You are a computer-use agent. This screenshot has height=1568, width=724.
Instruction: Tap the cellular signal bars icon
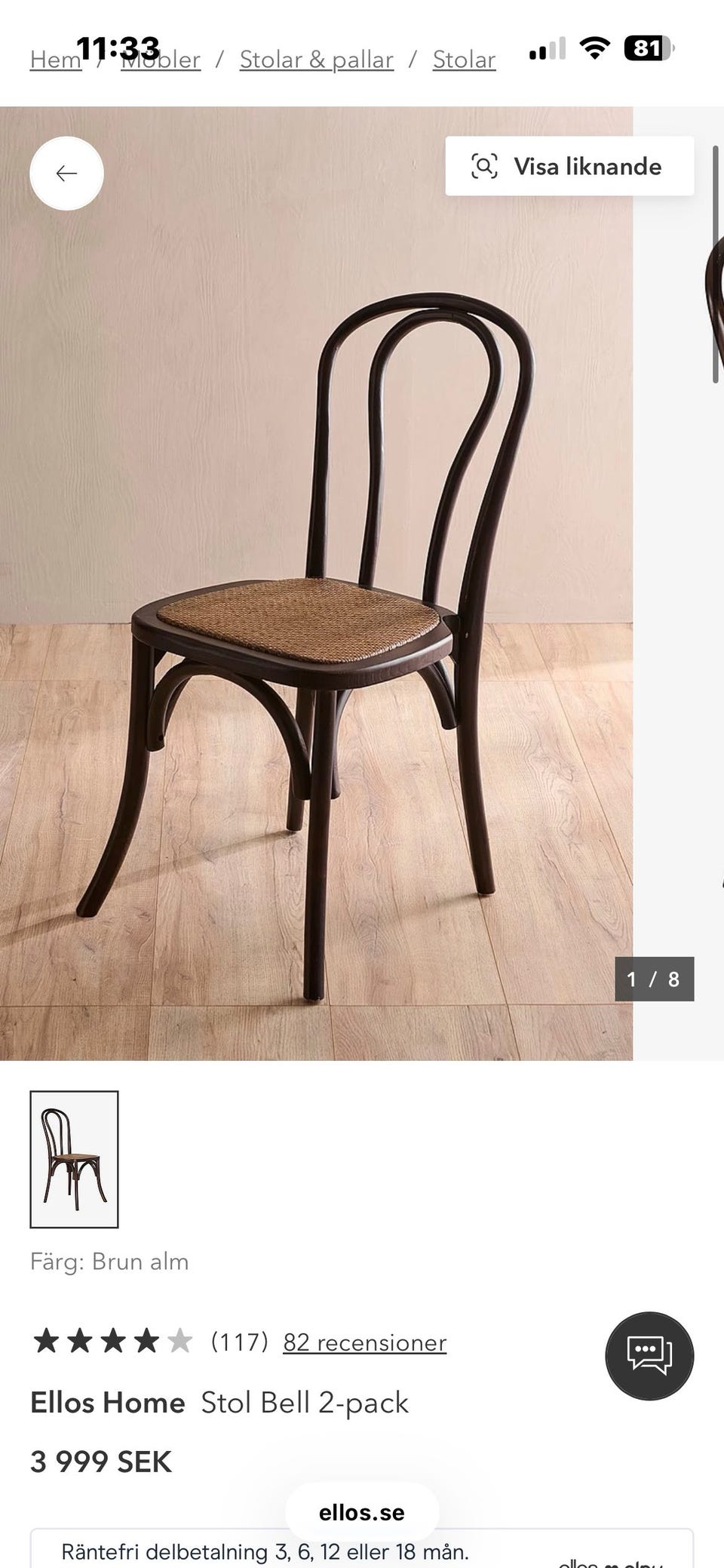pyautogui.click(x=548, y=51)
